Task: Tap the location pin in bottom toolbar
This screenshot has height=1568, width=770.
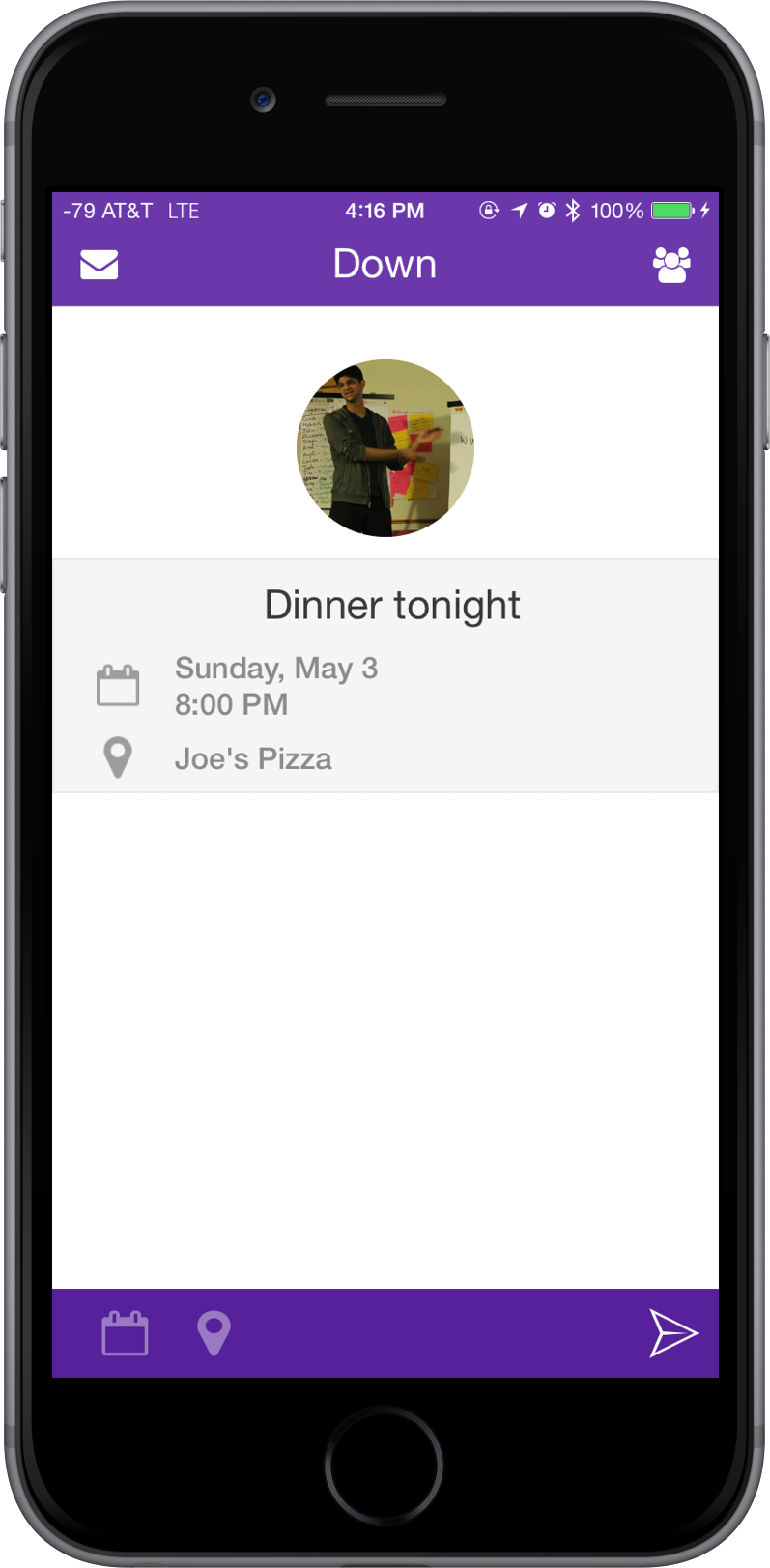Action: coord(214,1333)
